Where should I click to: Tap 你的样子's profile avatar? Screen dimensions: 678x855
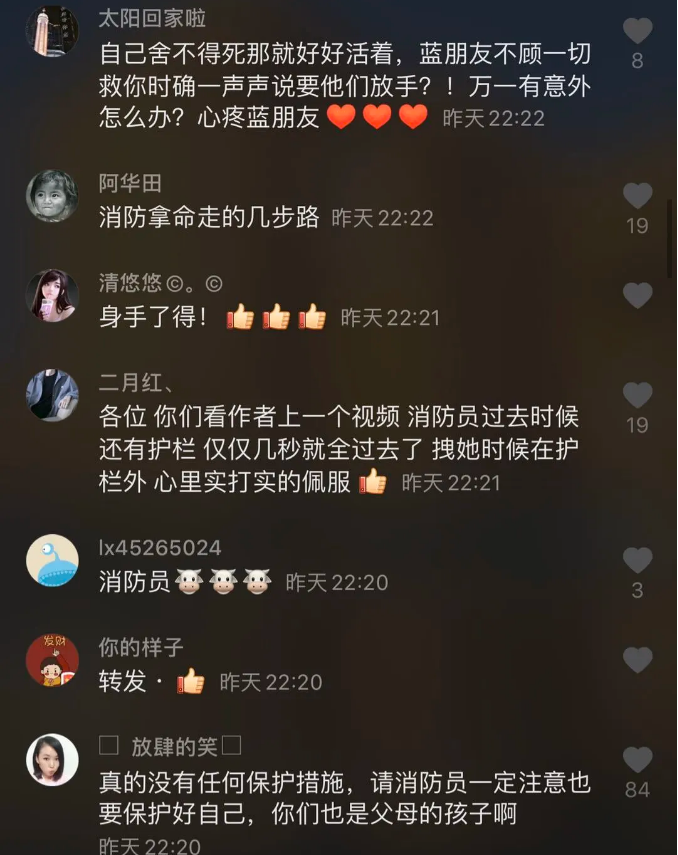[x=52, y=659]
